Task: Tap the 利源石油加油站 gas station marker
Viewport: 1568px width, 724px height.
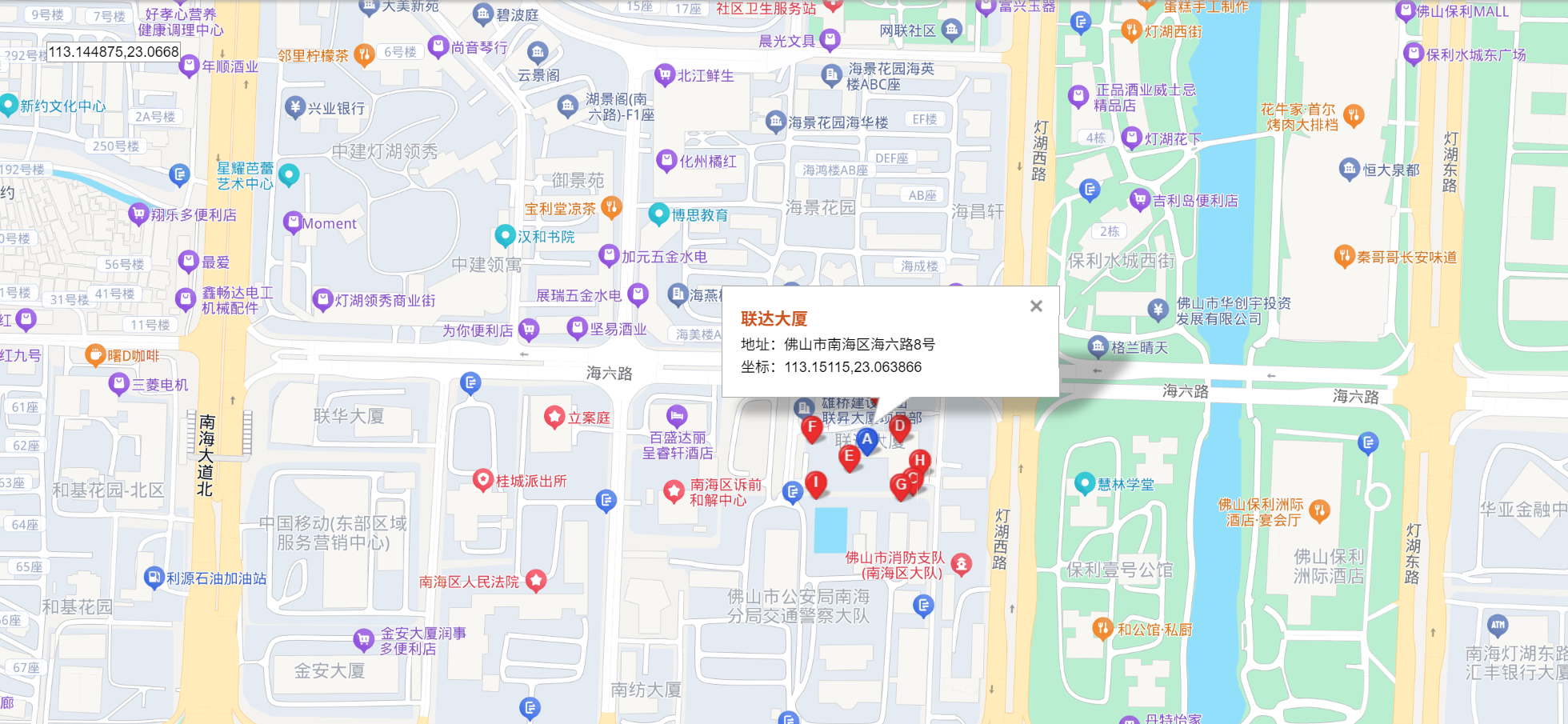Action: point(154,578)
